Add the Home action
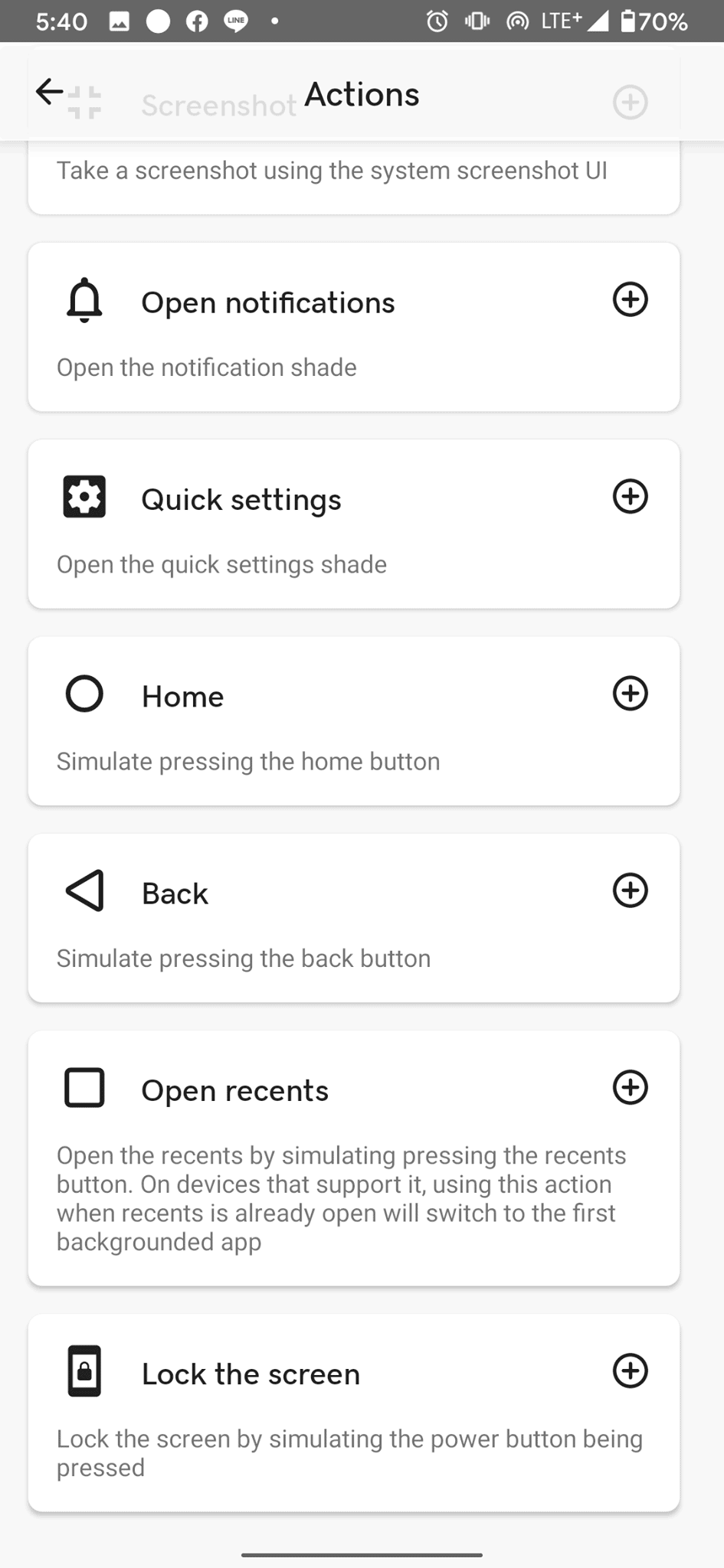This screenshot has width=724, height=1568. 630,693
